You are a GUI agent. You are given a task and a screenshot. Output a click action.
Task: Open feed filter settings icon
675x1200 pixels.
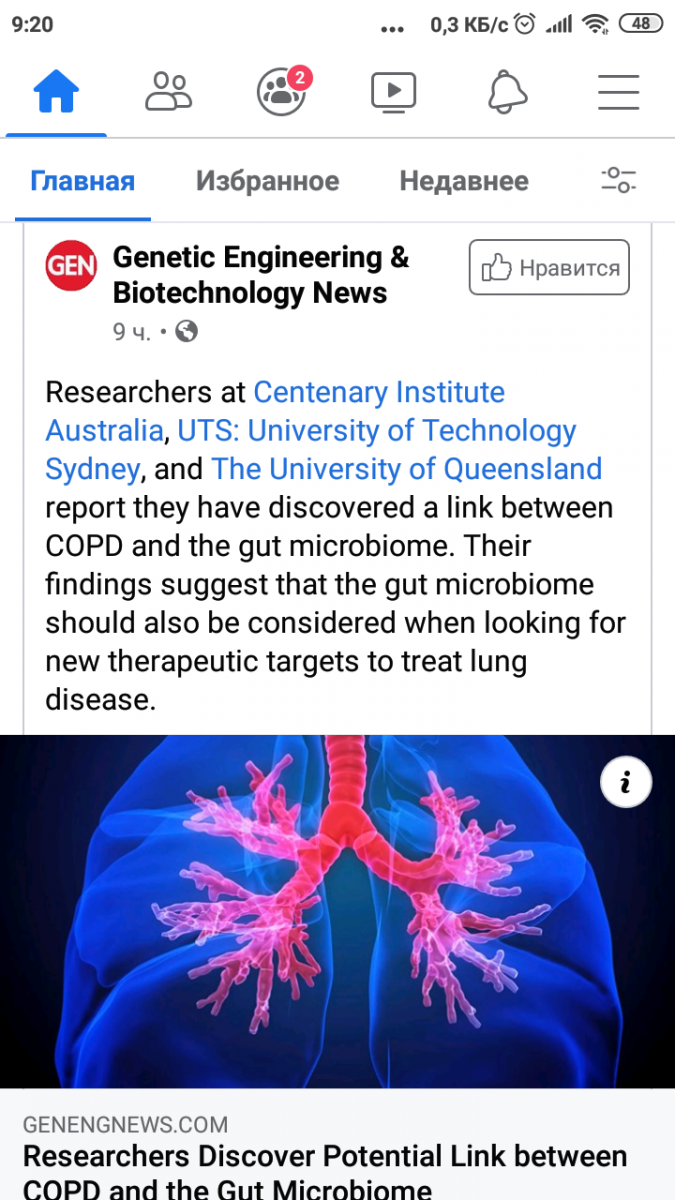coord(618,180)
